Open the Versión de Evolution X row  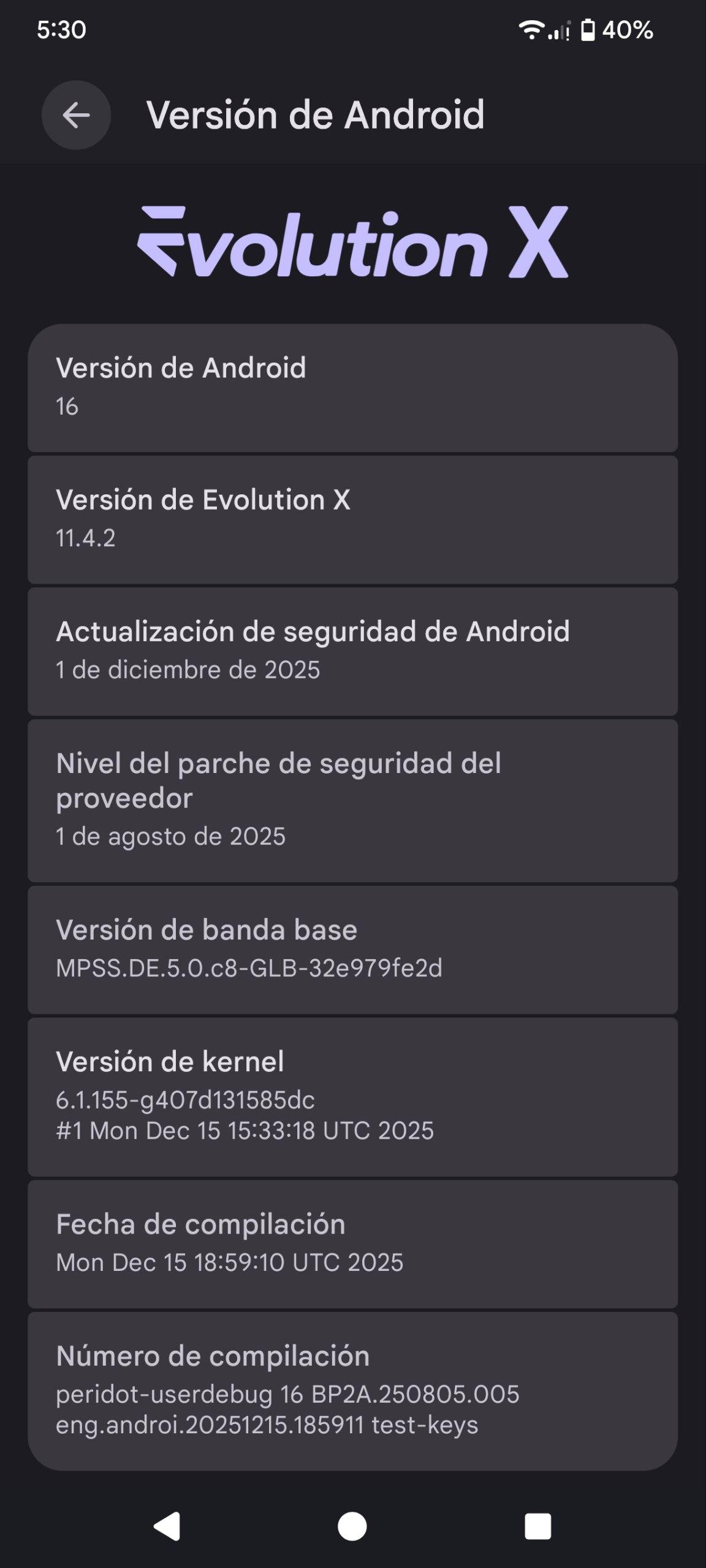pos(352,519)
